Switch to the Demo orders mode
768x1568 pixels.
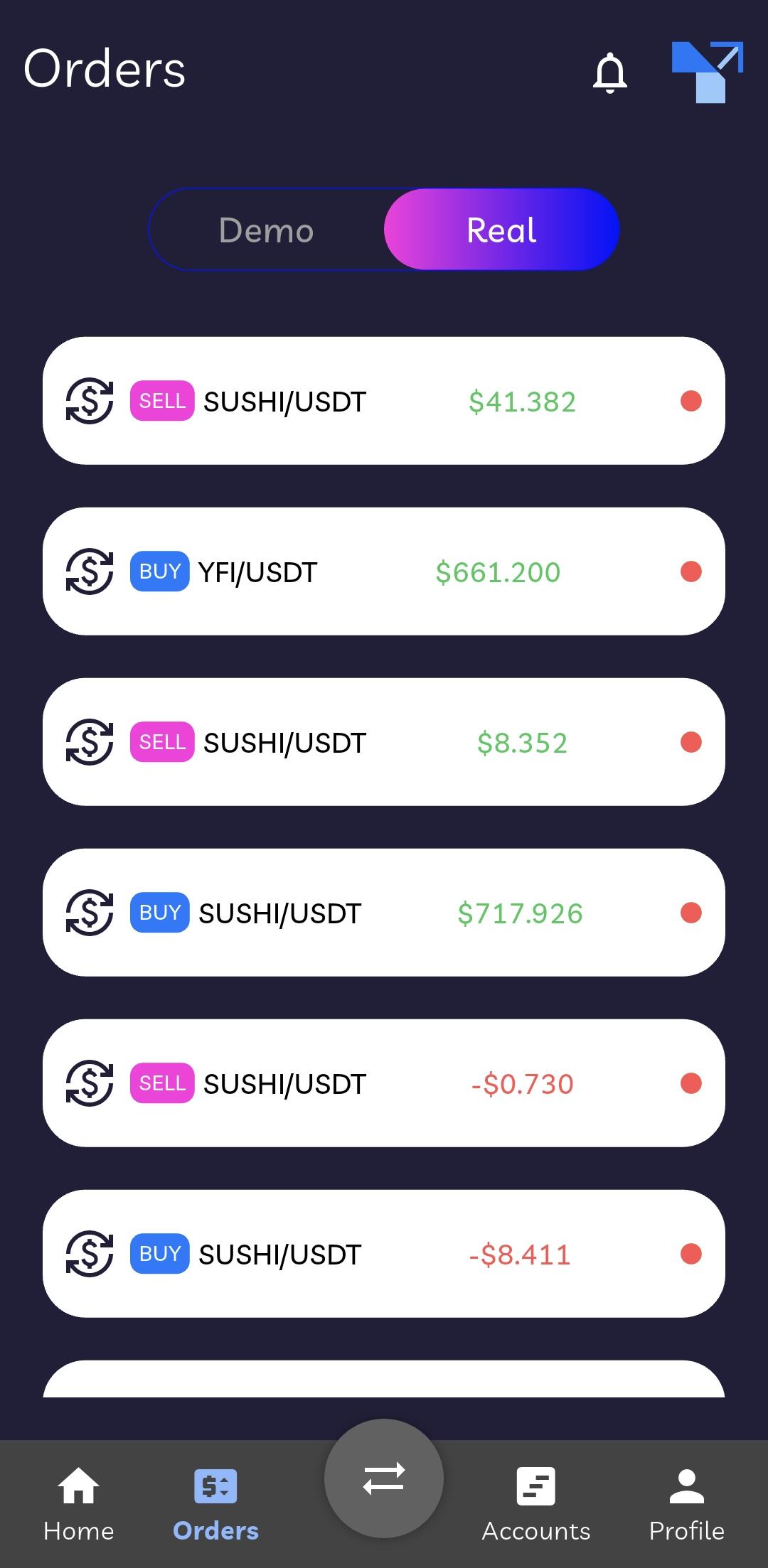coord(266,230)
